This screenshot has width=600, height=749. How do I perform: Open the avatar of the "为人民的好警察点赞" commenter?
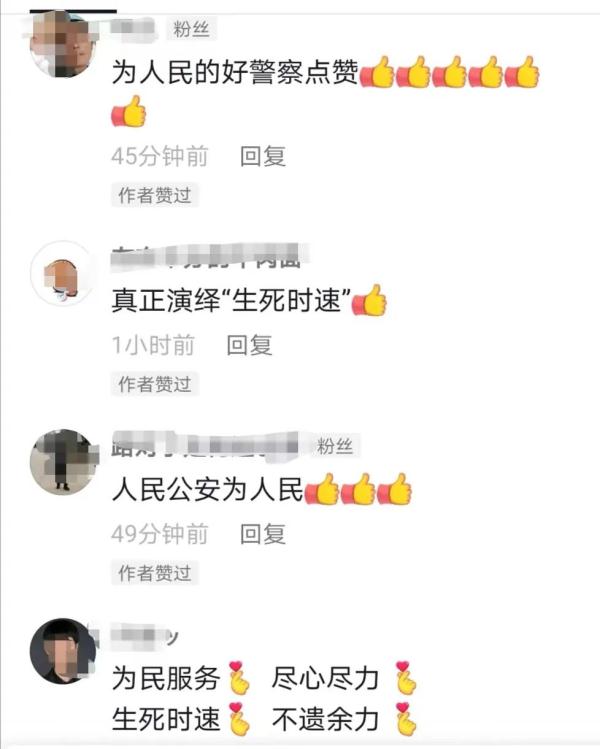(x=63, y=45)
